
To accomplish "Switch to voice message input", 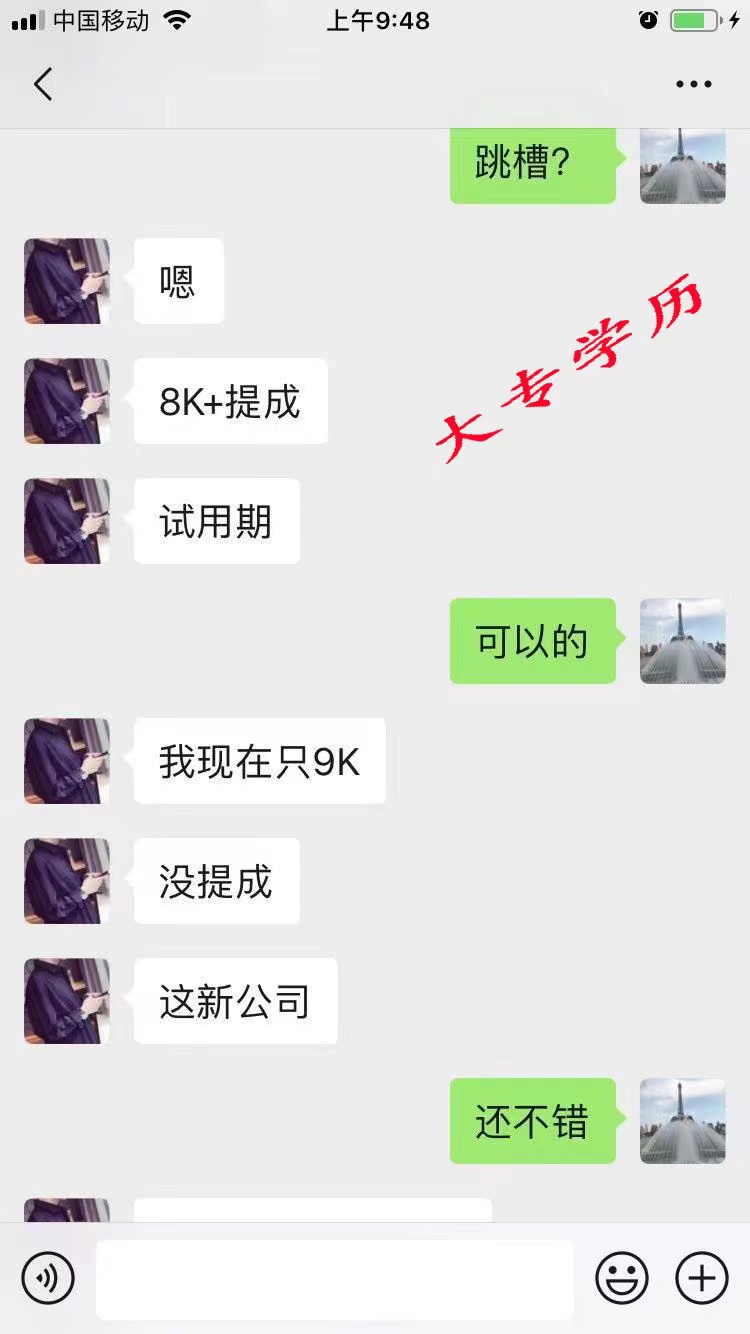I will [48, 1278].
